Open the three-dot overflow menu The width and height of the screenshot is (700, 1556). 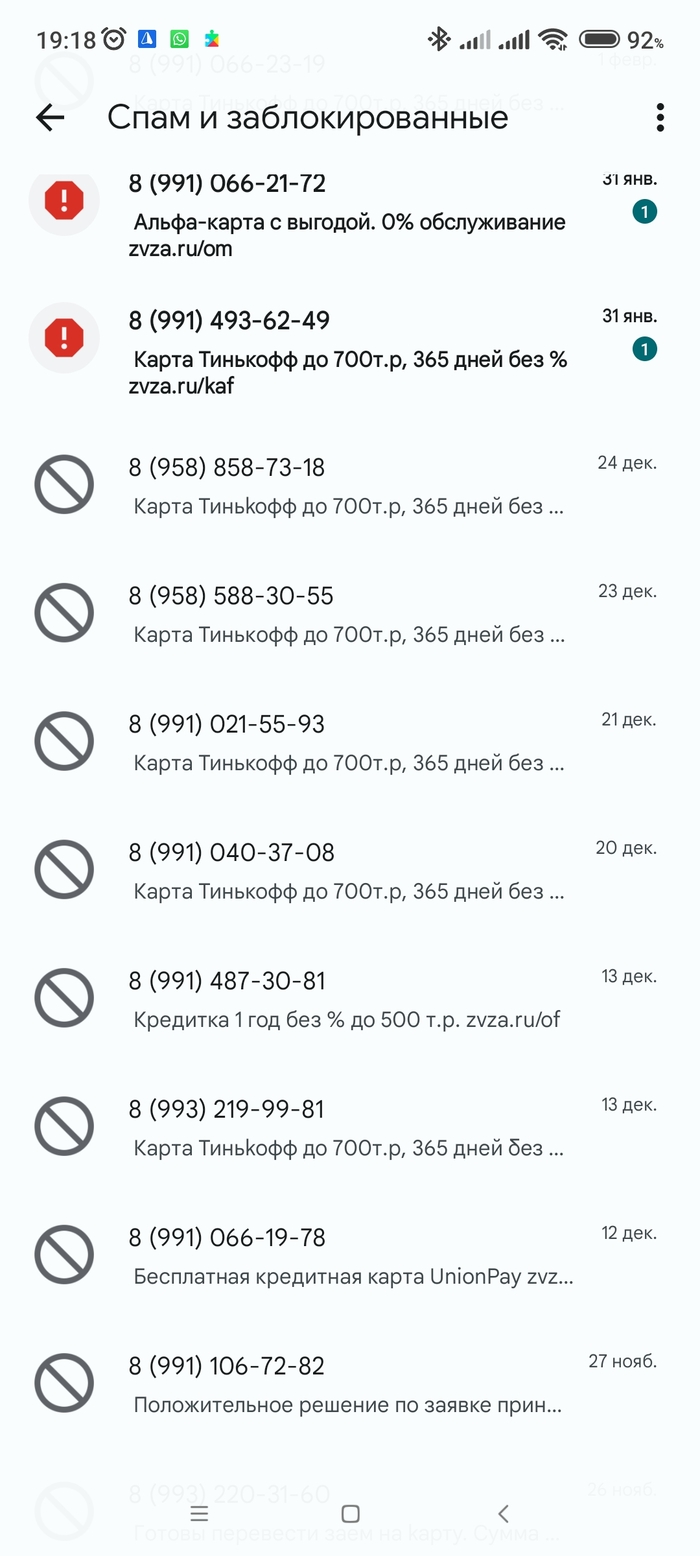tap(660, 118)
